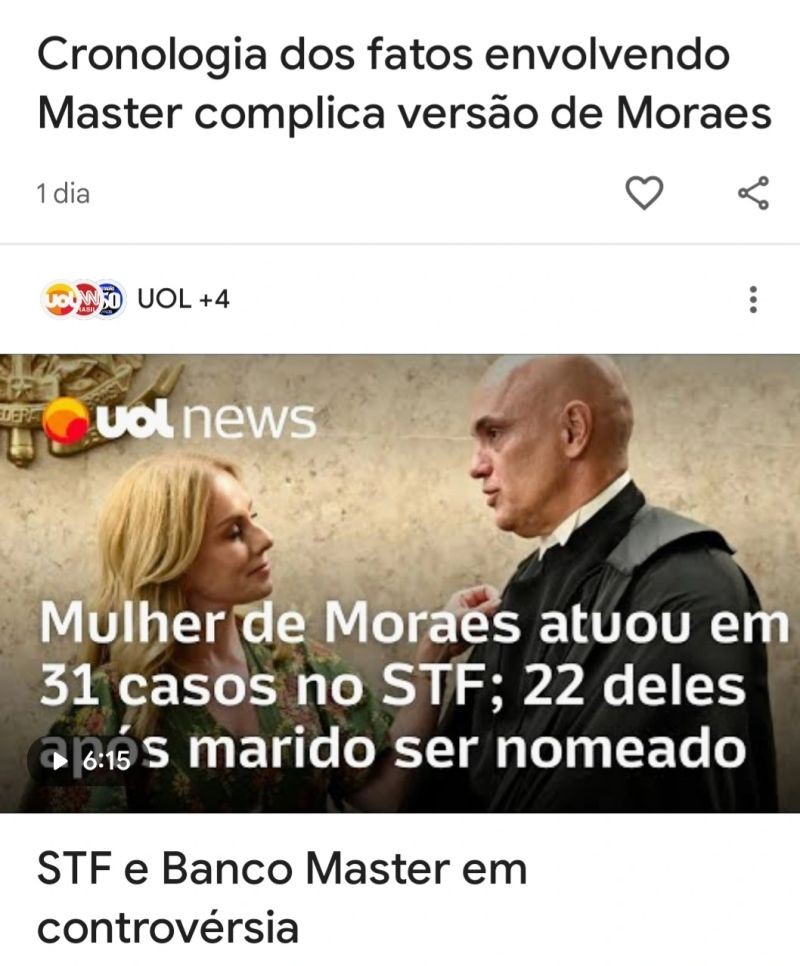This screenshot has width=800, height=966.
Task: Play the UOL News video about Moraes
Action: click(x=400, y=582)
